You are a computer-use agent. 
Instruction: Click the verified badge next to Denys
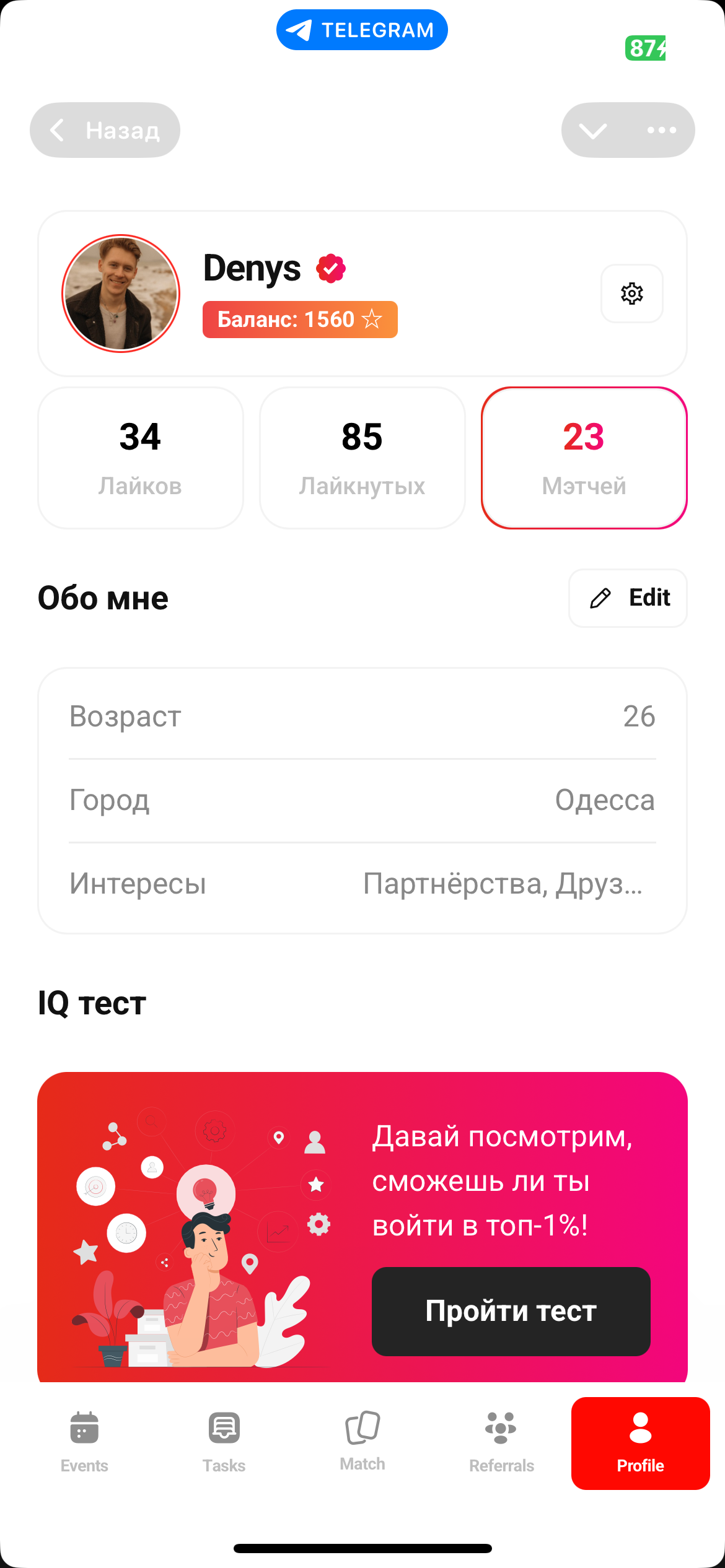(x=331, y=268)
